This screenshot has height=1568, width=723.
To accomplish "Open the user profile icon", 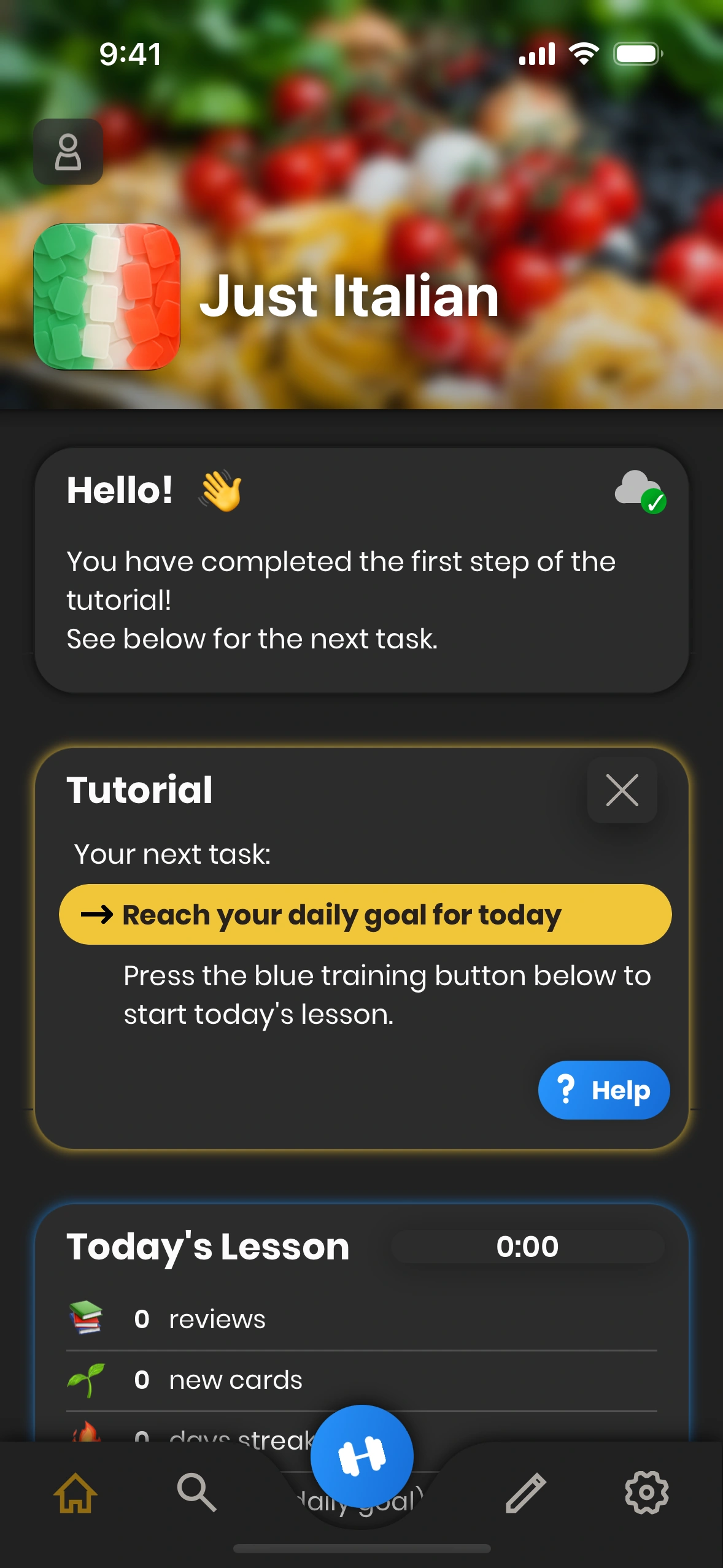I will click(68, 152).
